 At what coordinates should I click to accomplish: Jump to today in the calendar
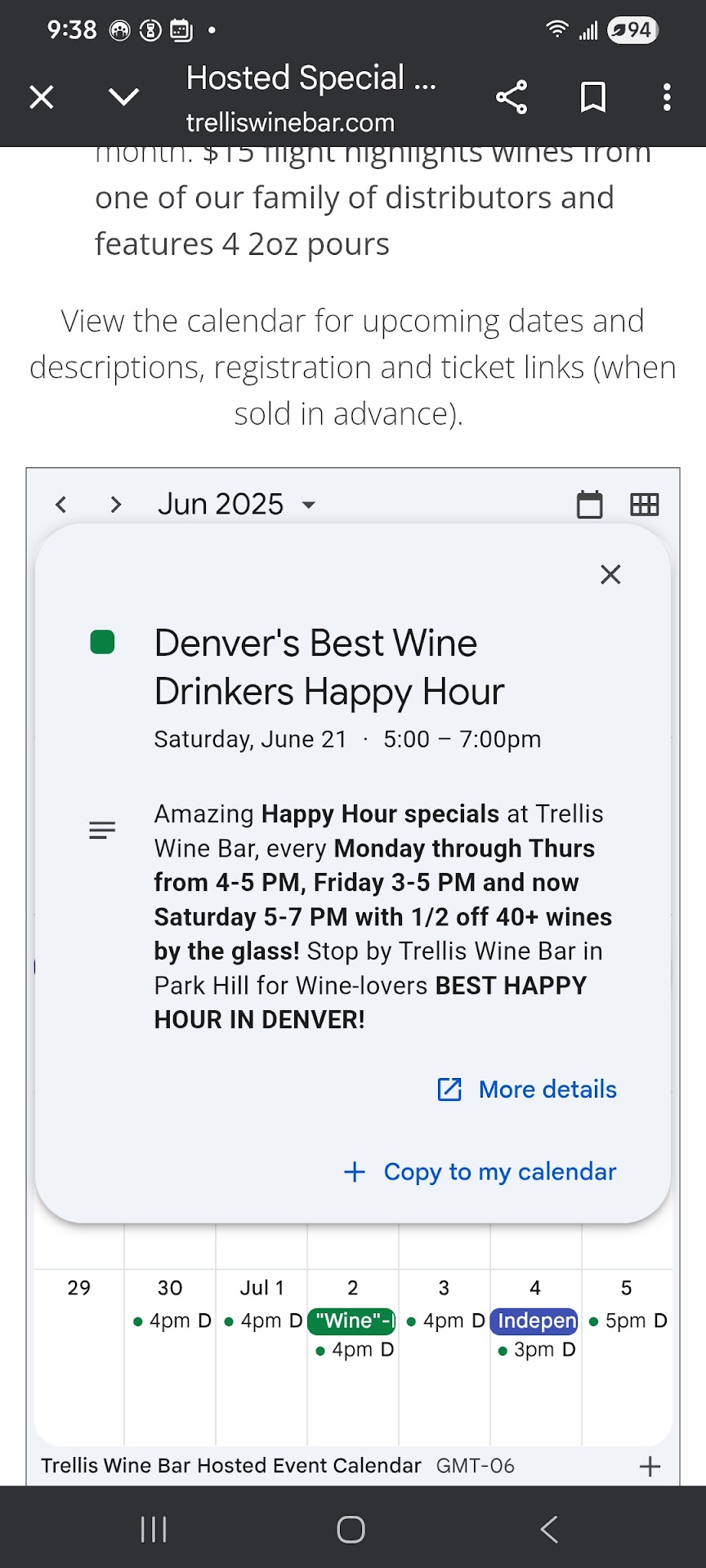589,505
